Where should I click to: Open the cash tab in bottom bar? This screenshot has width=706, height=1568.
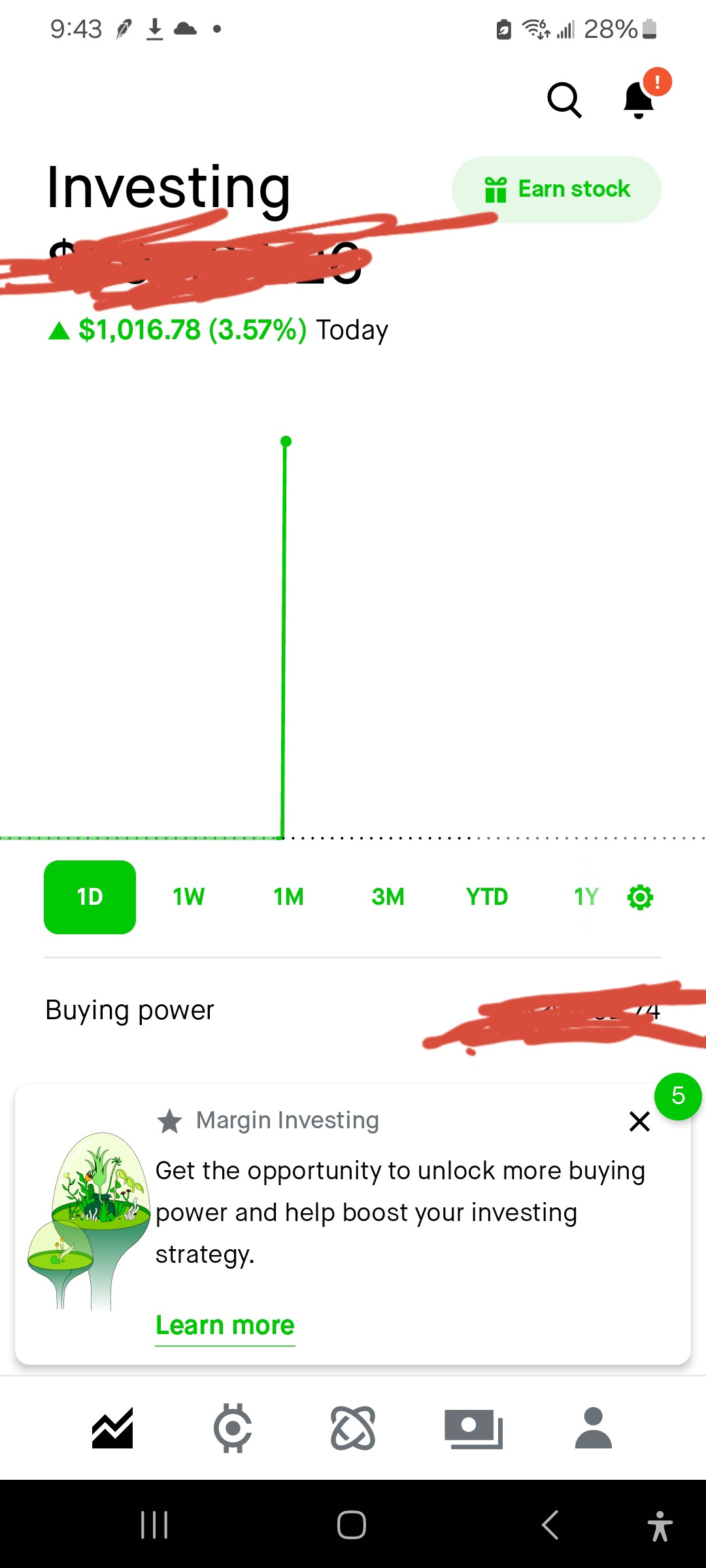[x=473, y=1428]
